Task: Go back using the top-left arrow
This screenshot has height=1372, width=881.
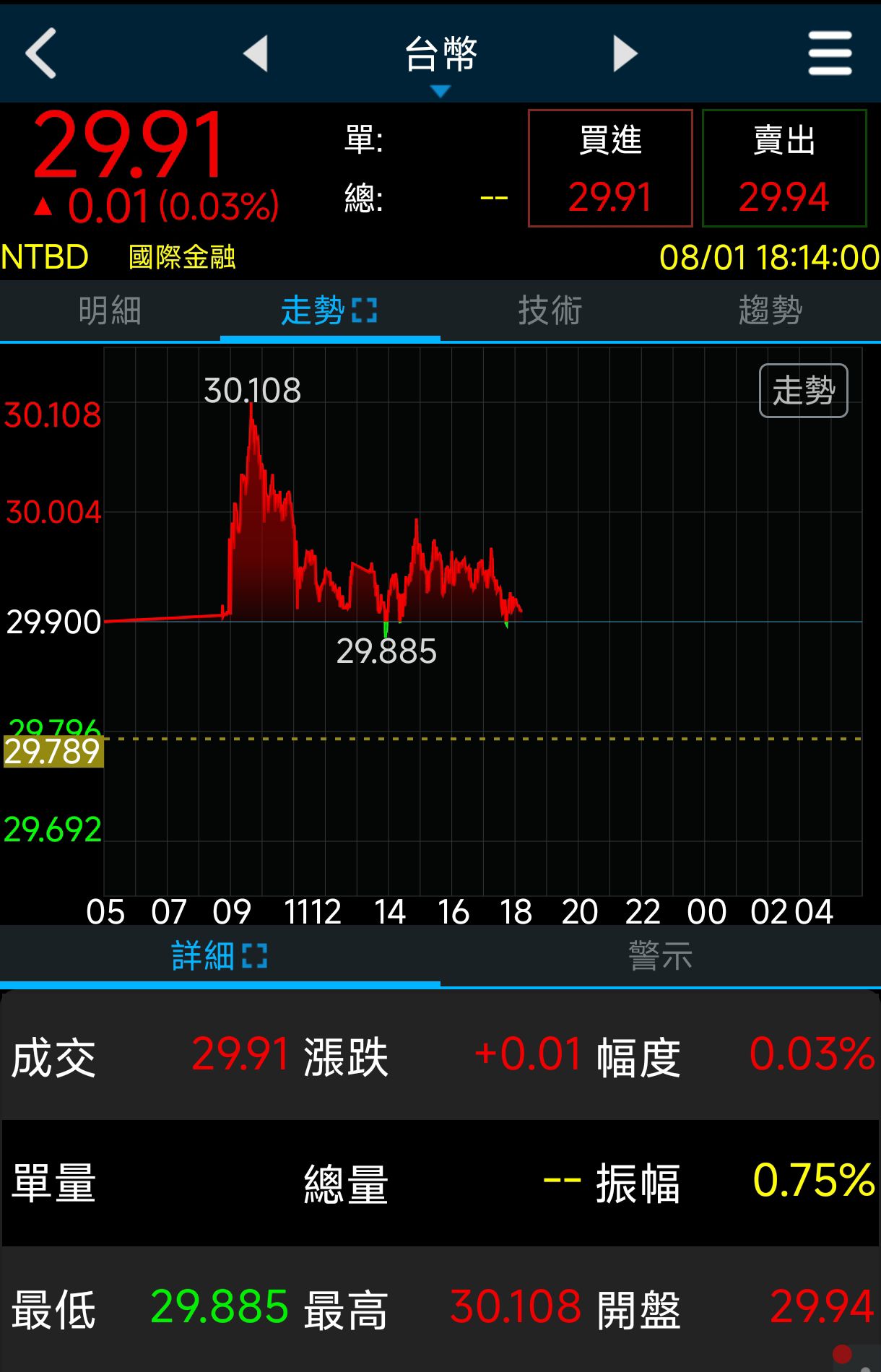Action: click(x=41, y=53)
